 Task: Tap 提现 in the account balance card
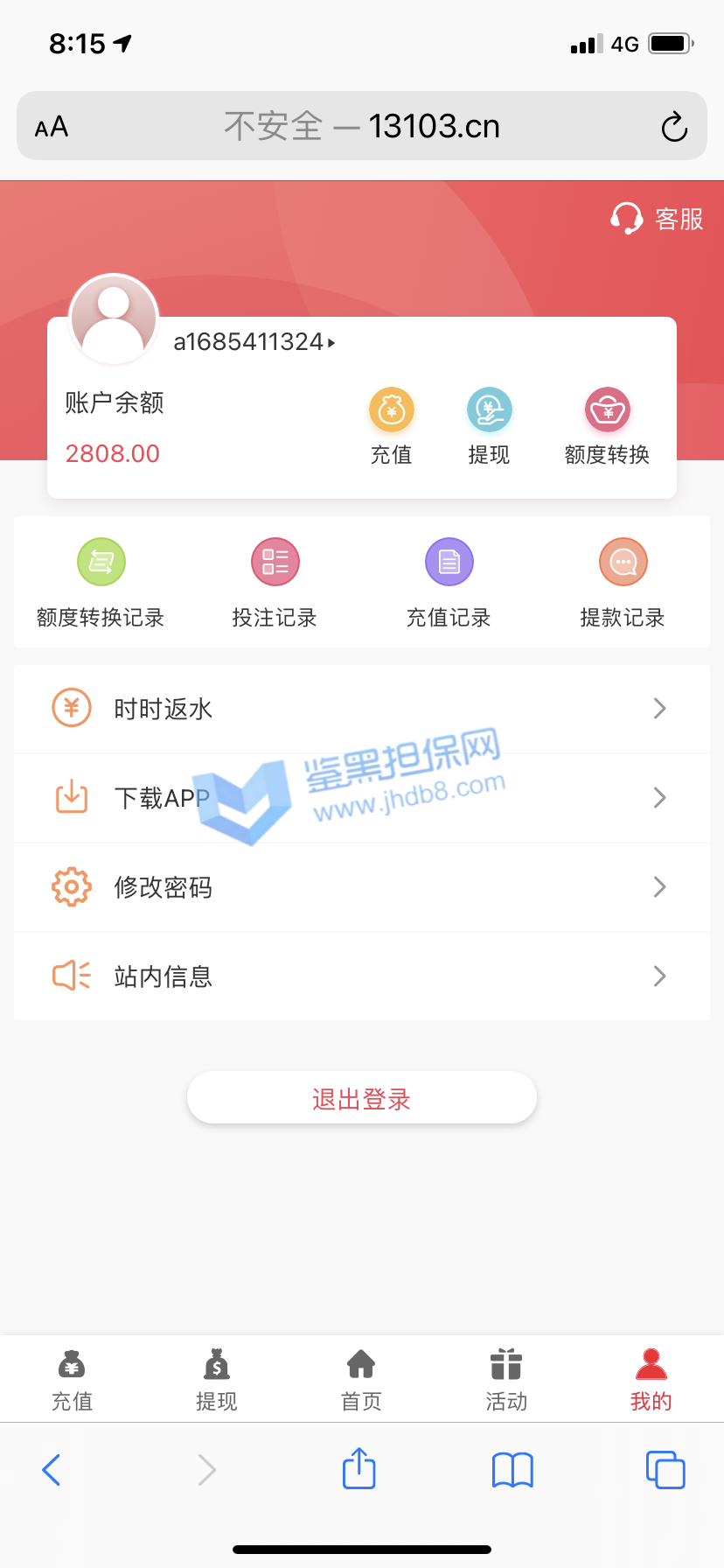click(x=489, y=426)
